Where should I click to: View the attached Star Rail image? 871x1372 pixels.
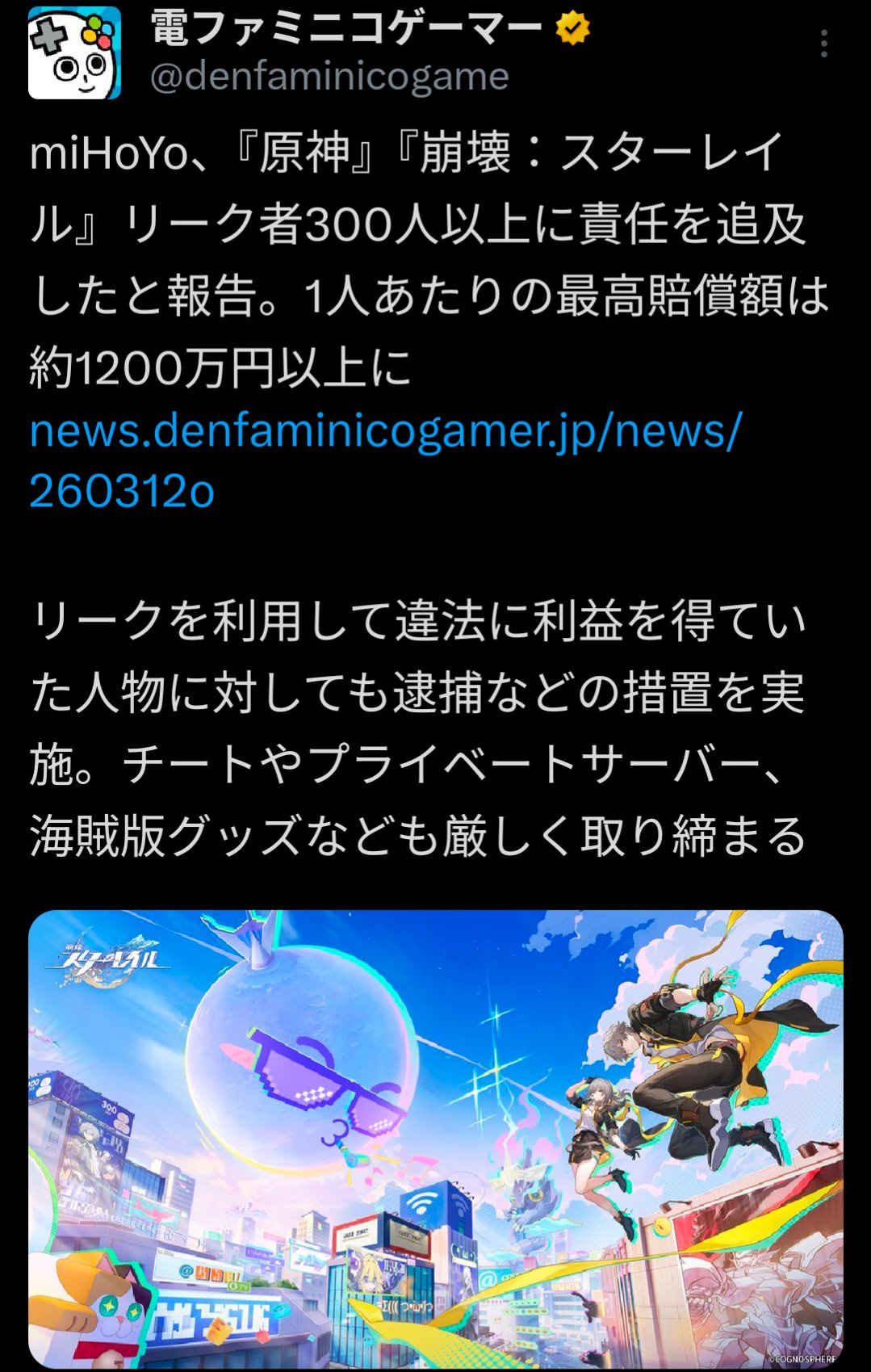436,1139
